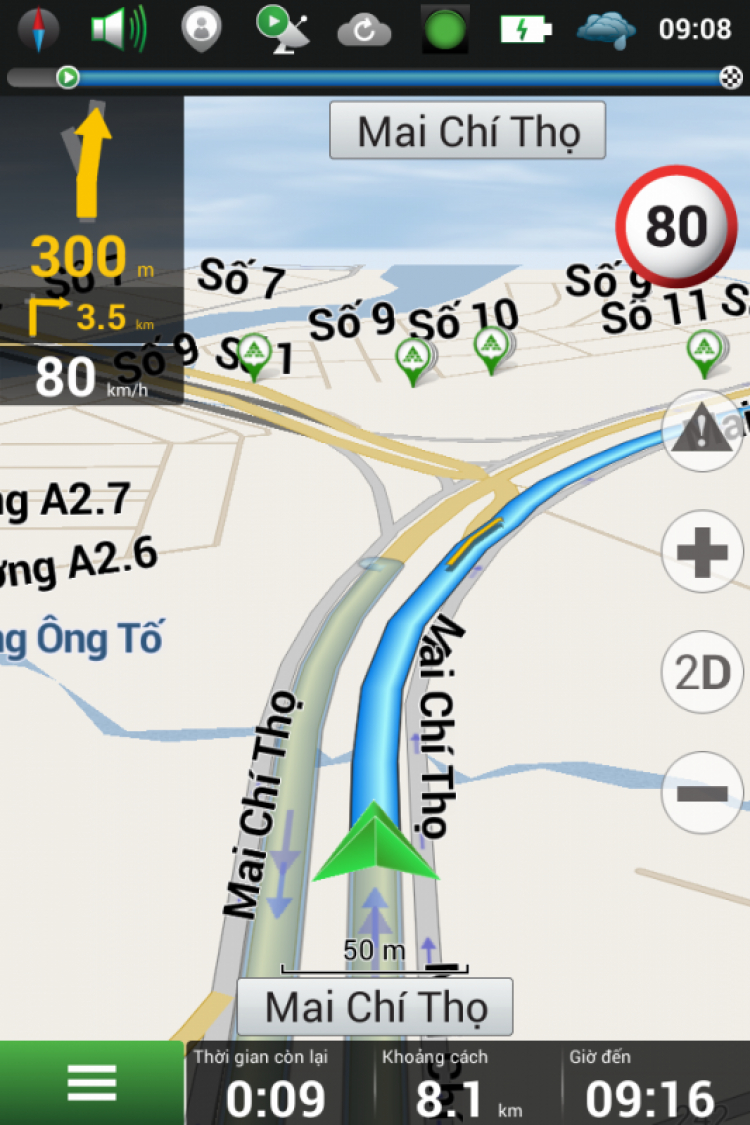
Task: Tap the compass icon
Action: tap(38, 29)
